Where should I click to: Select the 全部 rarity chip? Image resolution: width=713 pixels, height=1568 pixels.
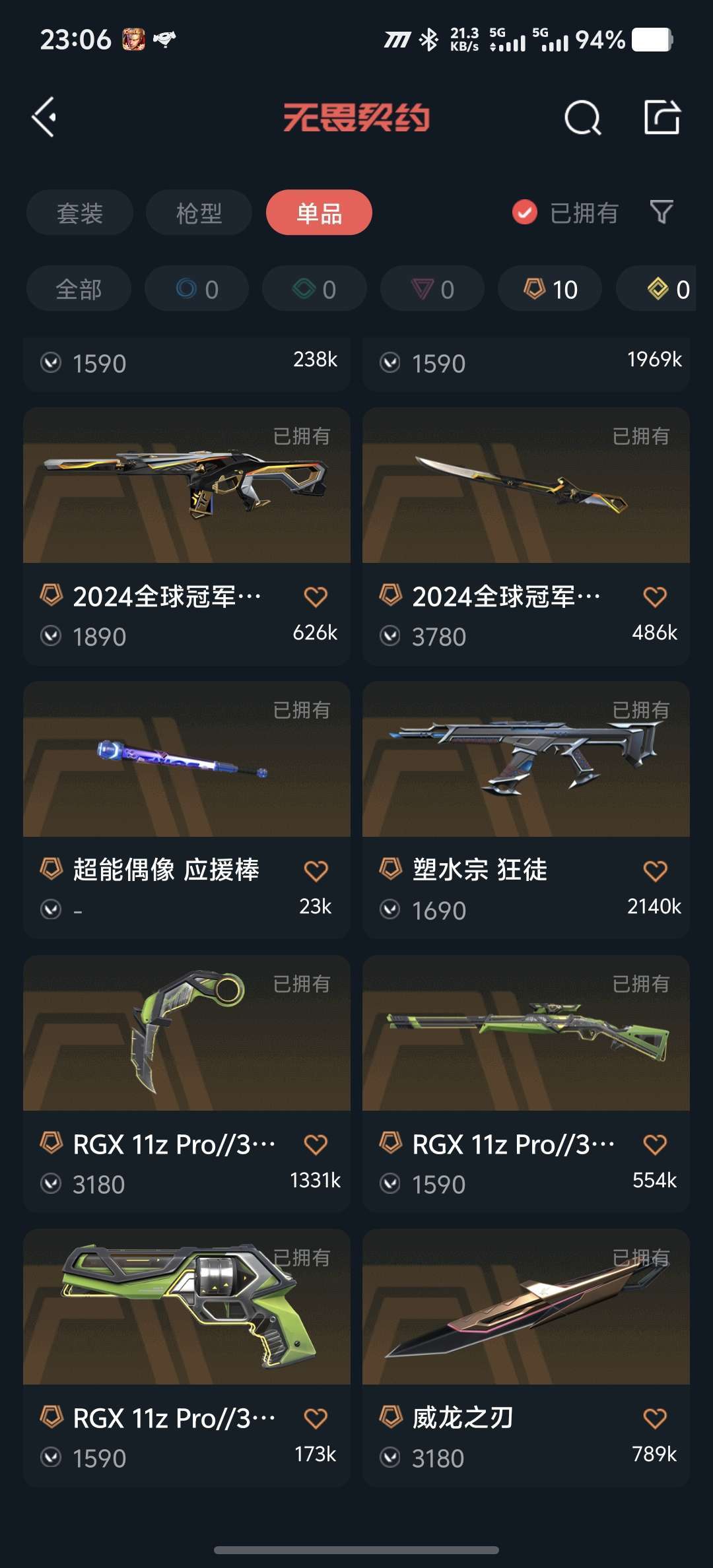tap(79, 289)
